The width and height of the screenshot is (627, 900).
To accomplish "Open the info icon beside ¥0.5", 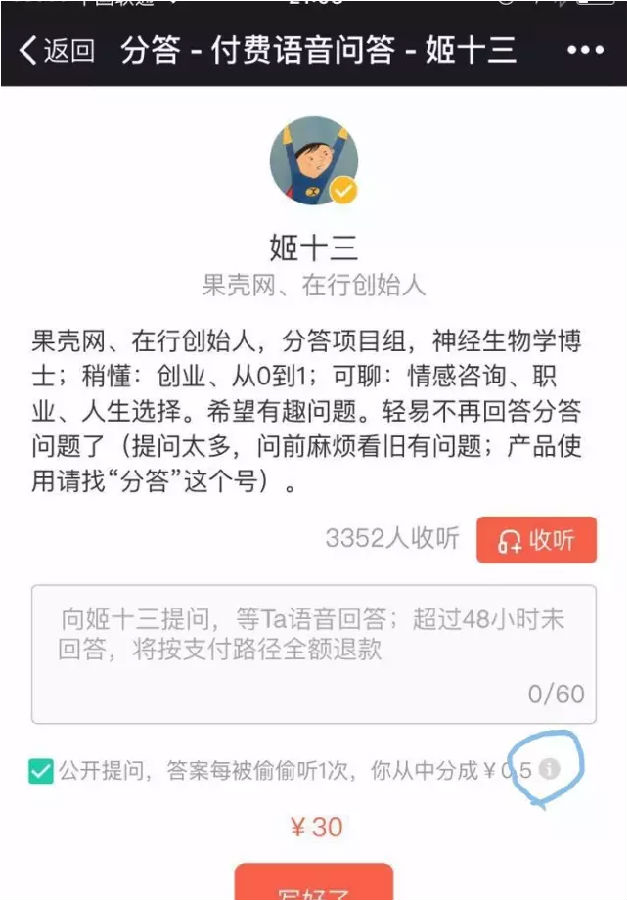I will point(549,769).
